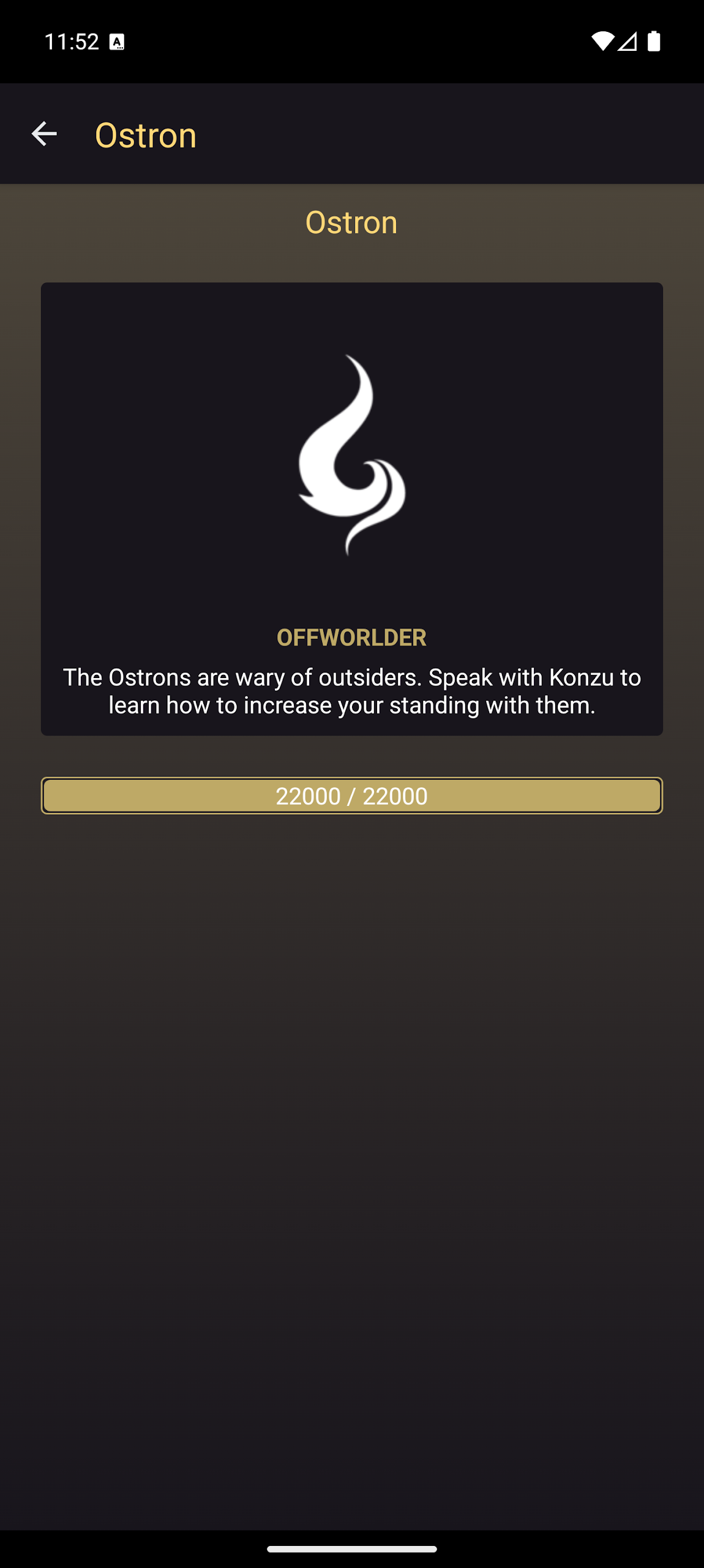
Task: Go back using the top-left arrow
Action: [x=44, y=134]
